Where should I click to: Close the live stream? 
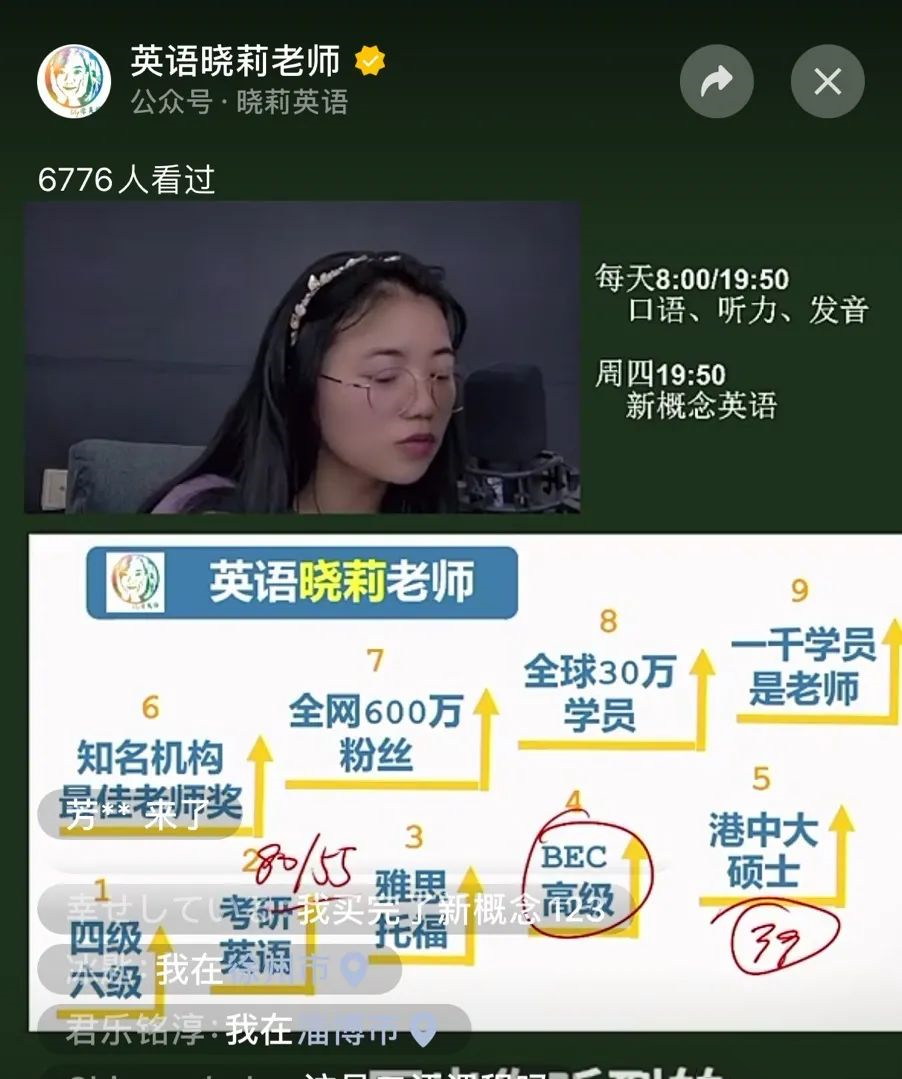[x=827, y=82]
